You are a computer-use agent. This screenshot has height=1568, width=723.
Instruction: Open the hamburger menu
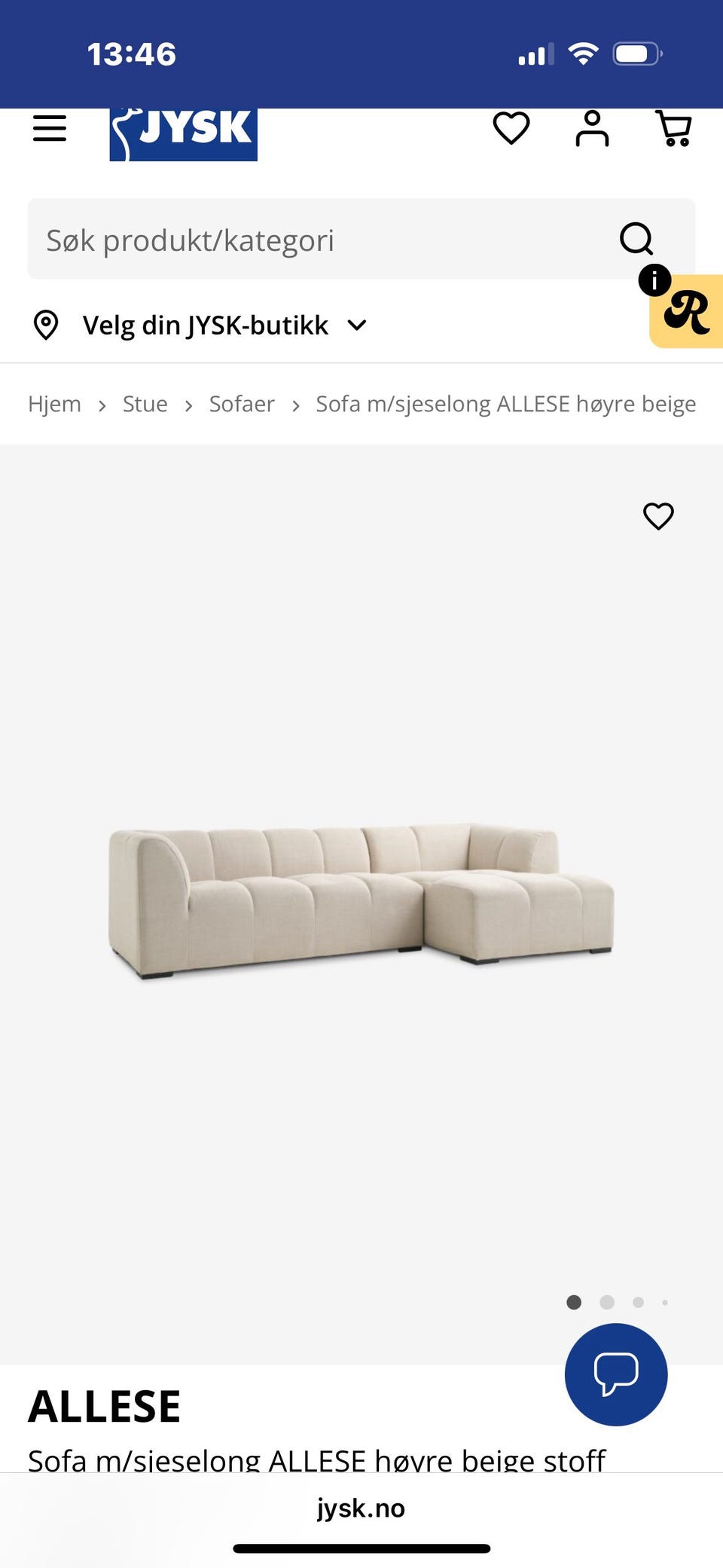pyautogui.click(x=50, y=128)
